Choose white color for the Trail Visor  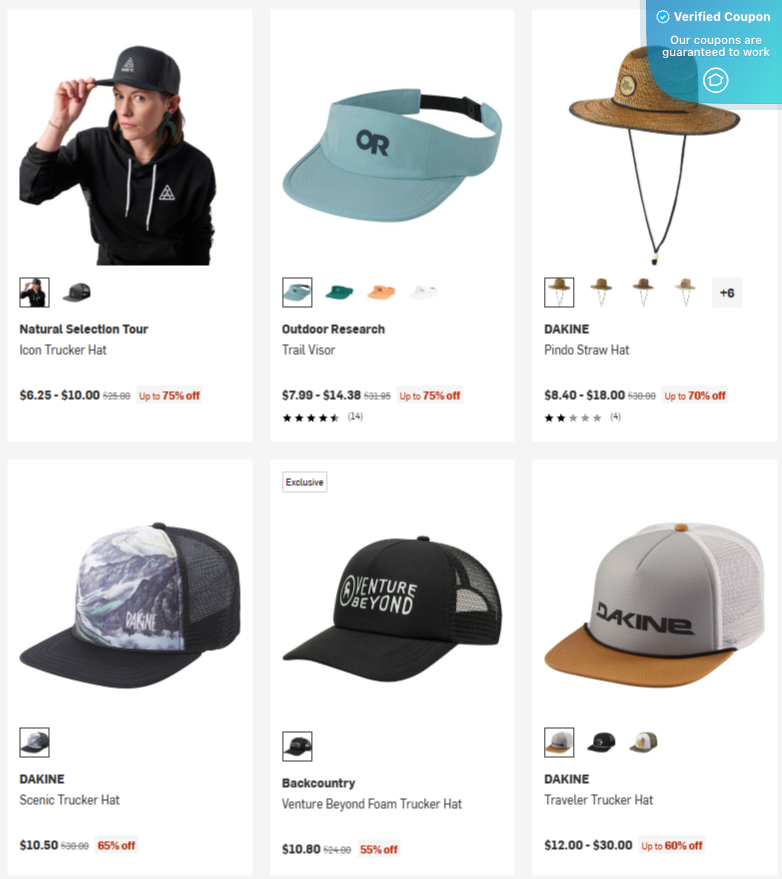pyautogui.click(x=423, y=292)
